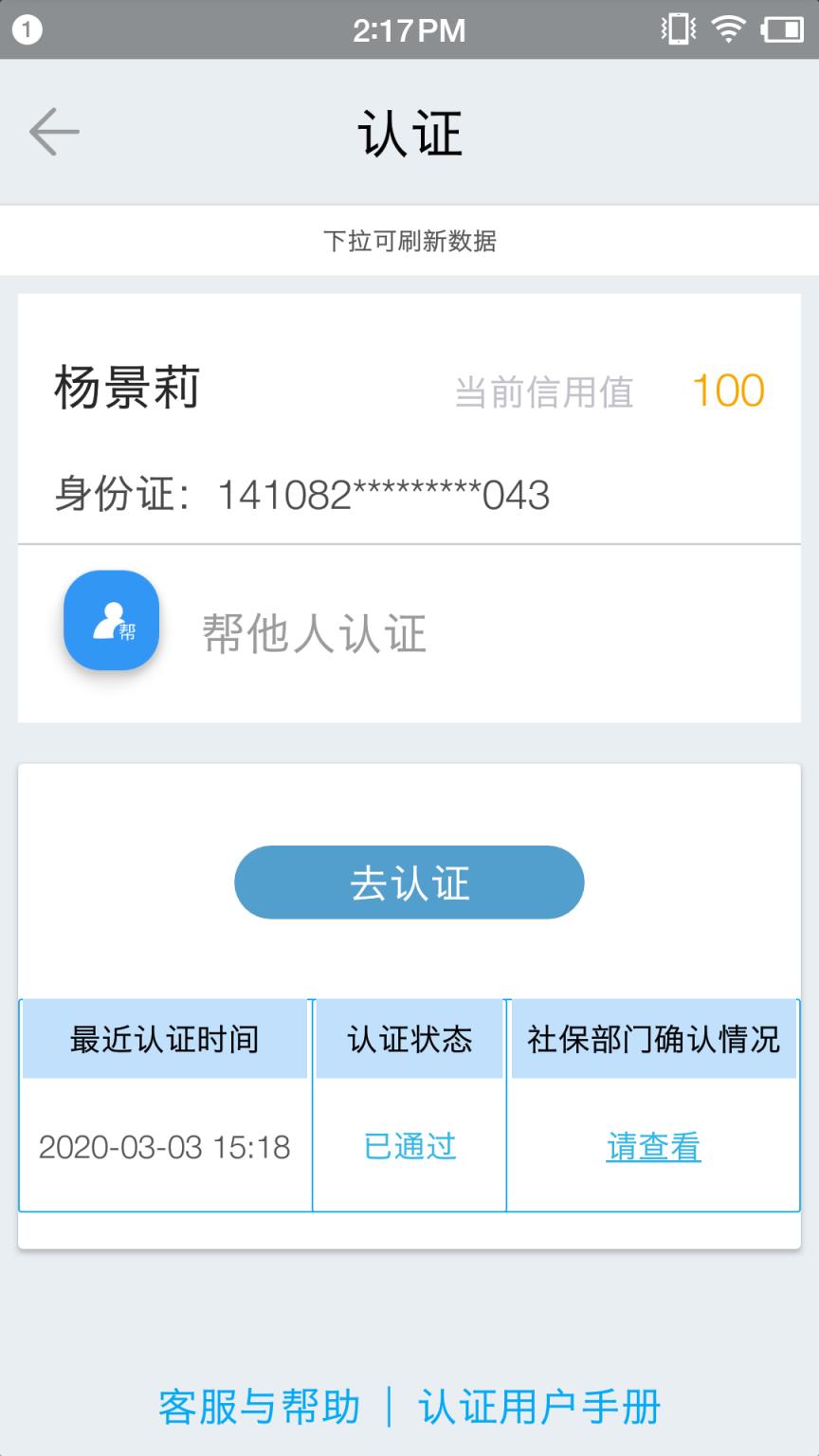Viewport: 819px width, 1456px height.
Task: Tap 请查看 to view confirmation details
Action: tap(654, 1147)
